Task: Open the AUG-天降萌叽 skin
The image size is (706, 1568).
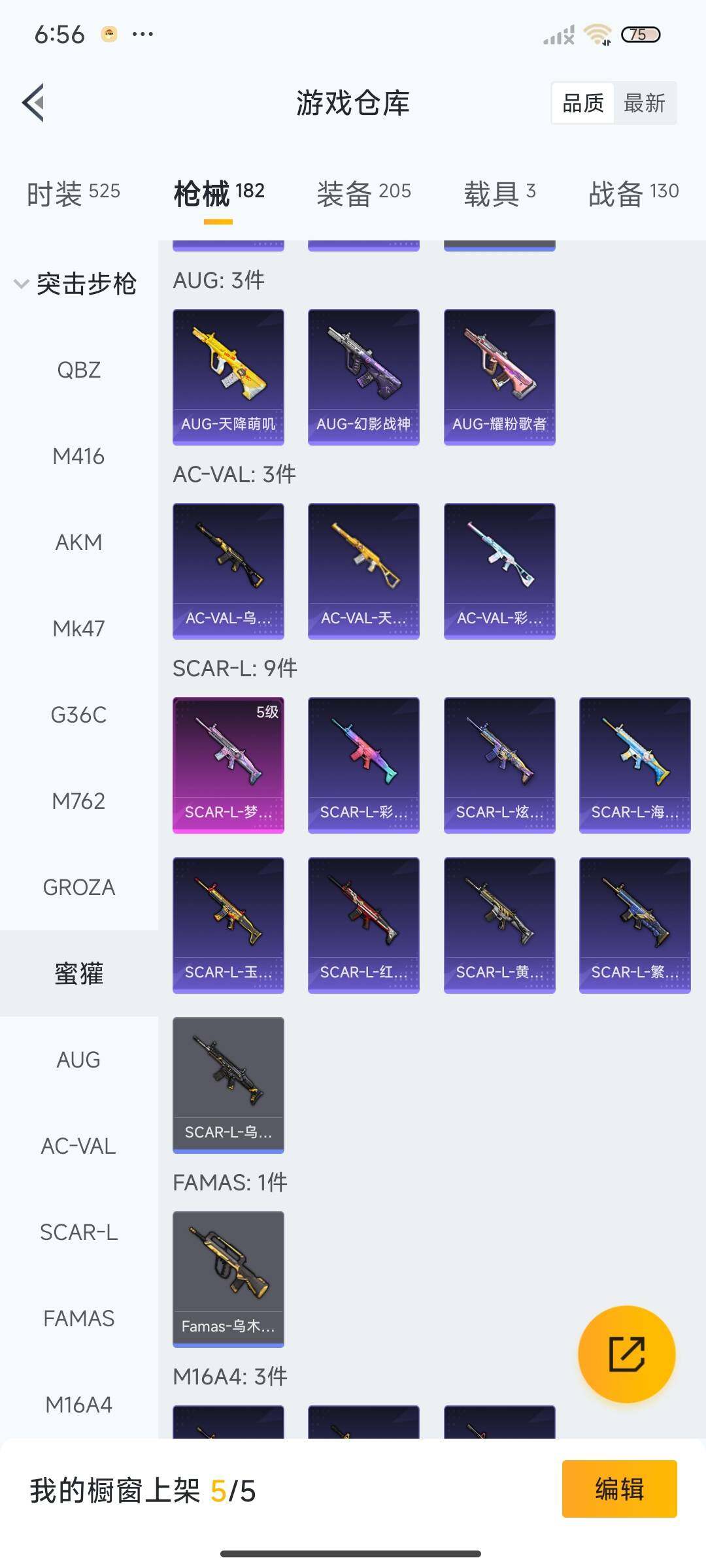Action: click(x=228, y=377)
